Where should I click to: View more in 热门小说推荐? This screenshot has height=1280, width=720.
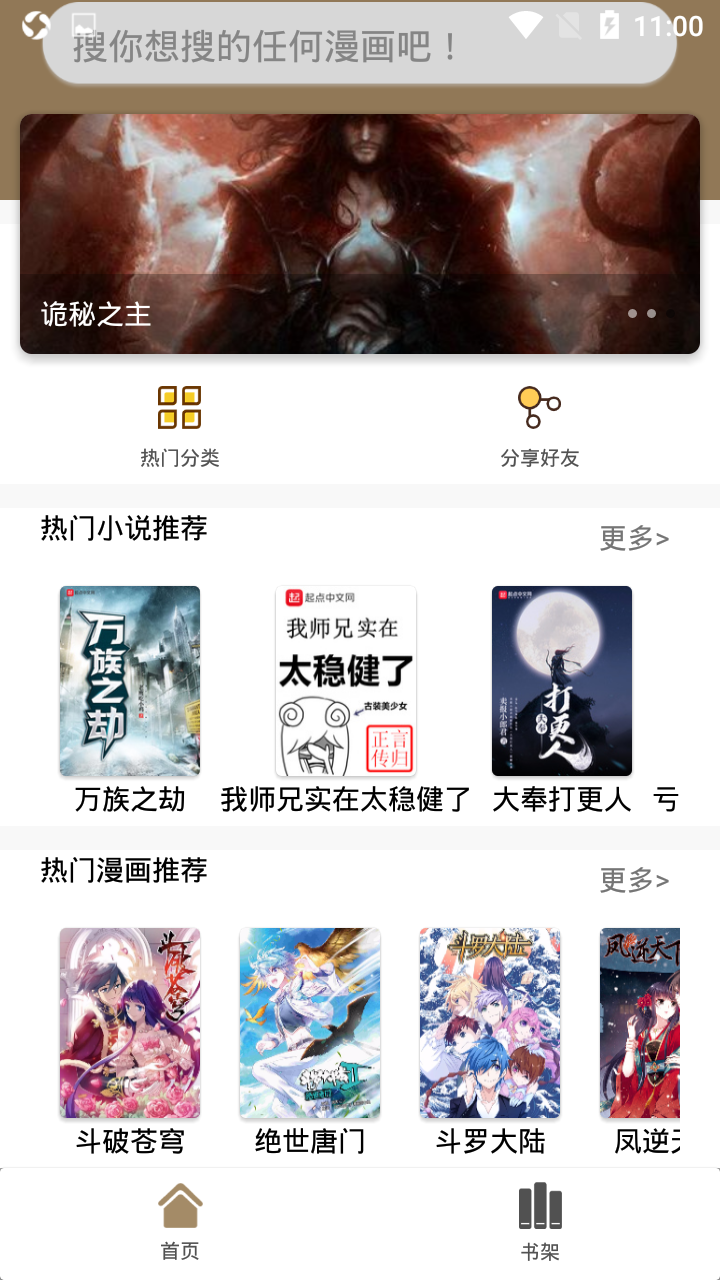point(634,538)
